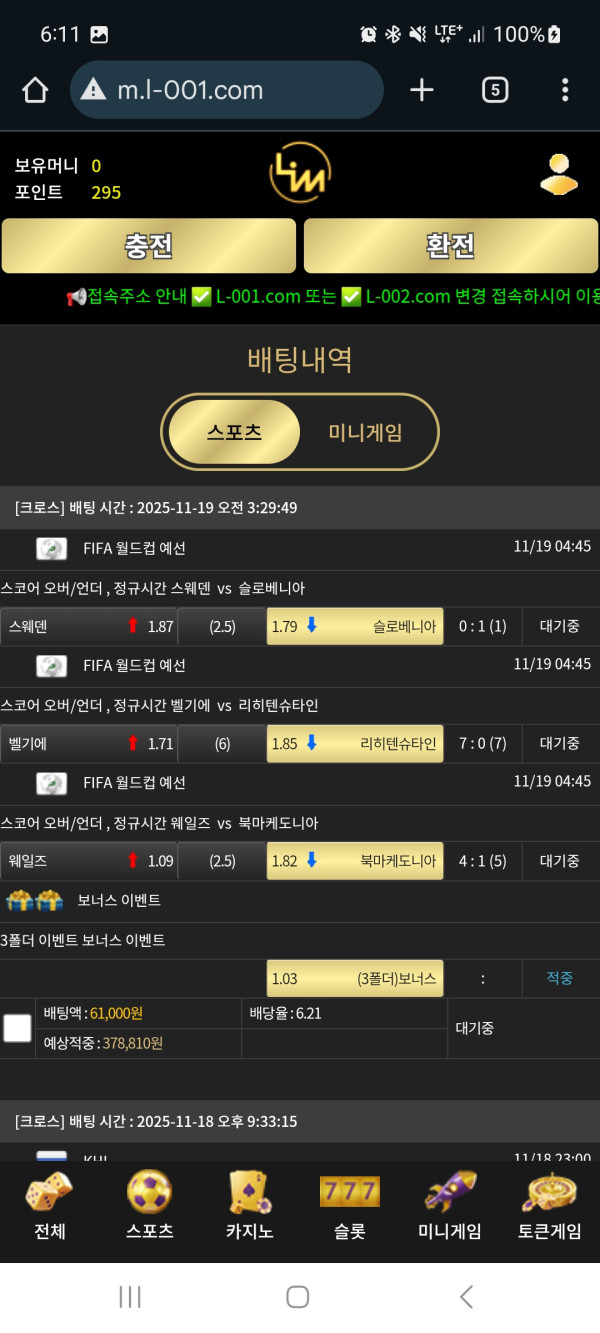
Task: Tap the m.l-001.com address bar
Action: pos(226,90)
